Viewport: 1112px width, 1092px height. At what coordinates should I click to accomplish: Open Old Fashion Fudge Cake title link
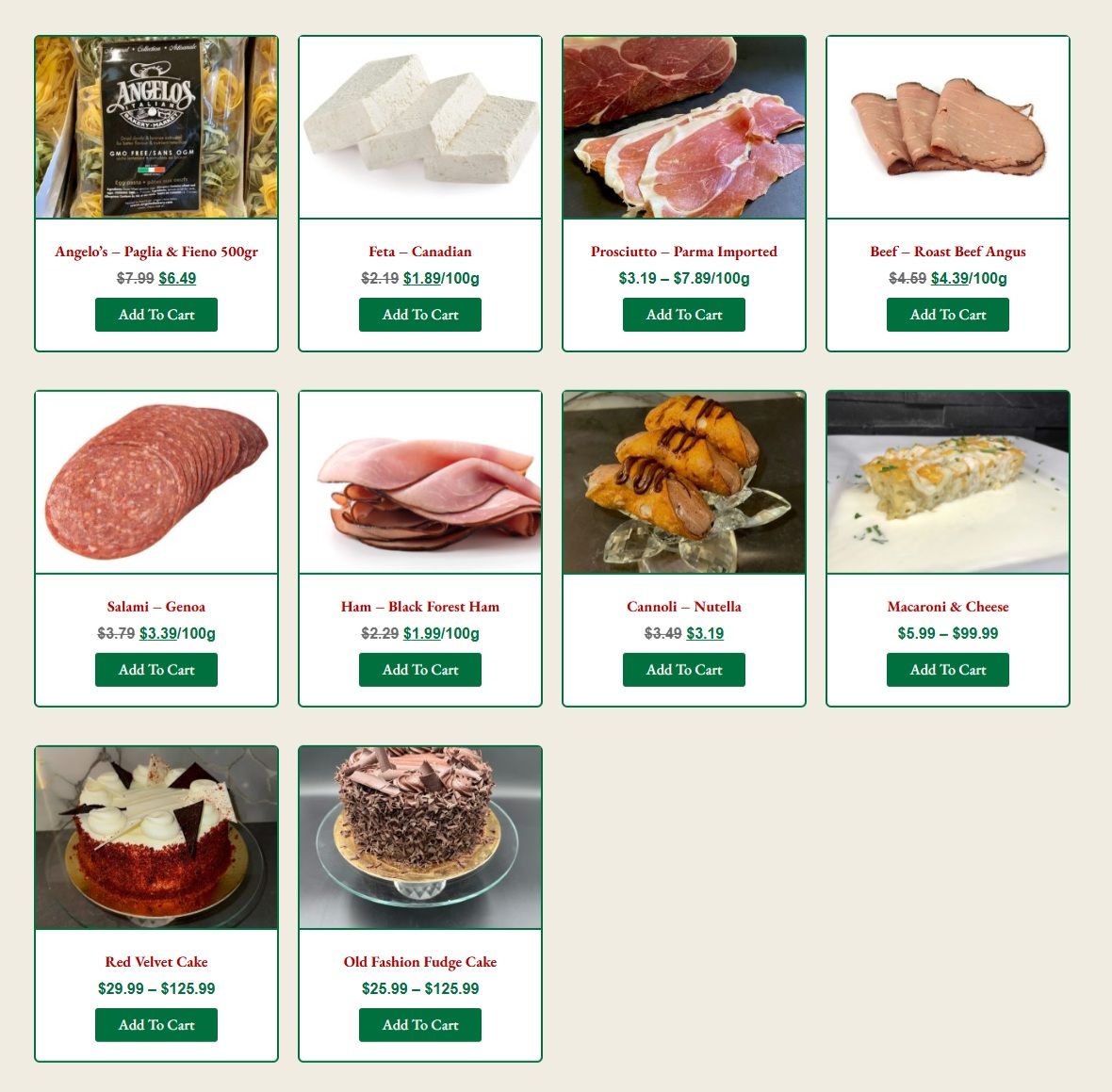click(420, 962)
